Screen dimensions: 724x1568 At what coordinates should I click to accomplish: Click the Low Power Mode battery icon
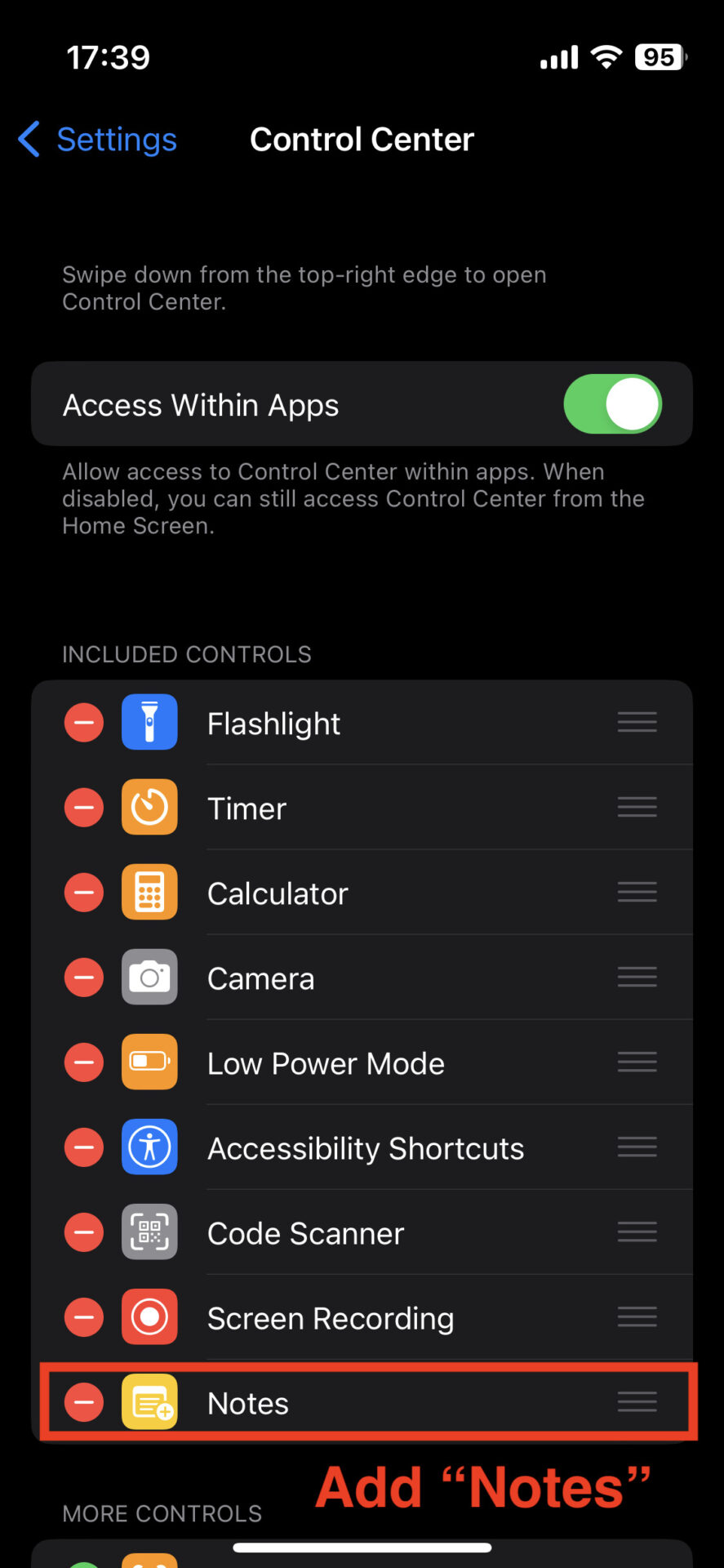pos(149,1062)
